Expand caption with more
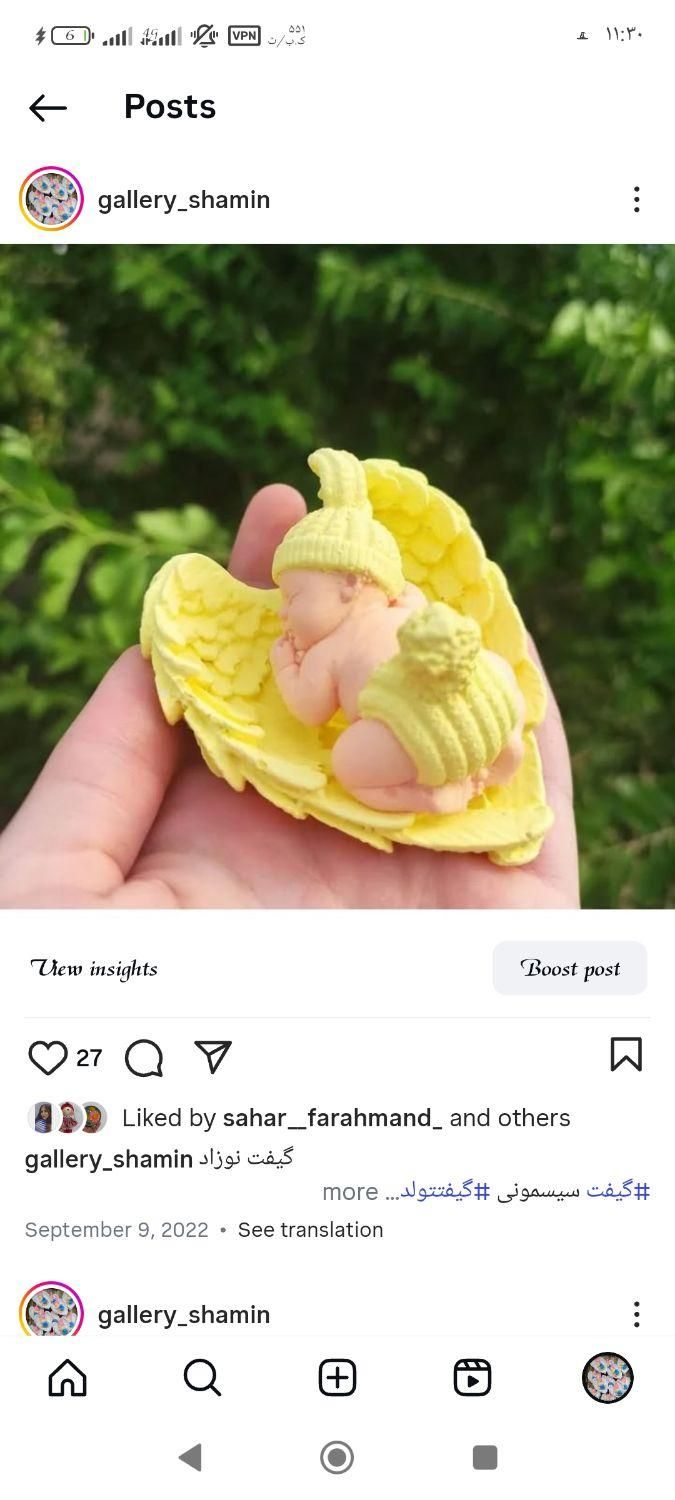Image resolution: width=675 pixels, height=1500 pixels. pyautogui.click(x=350, y=1191)
